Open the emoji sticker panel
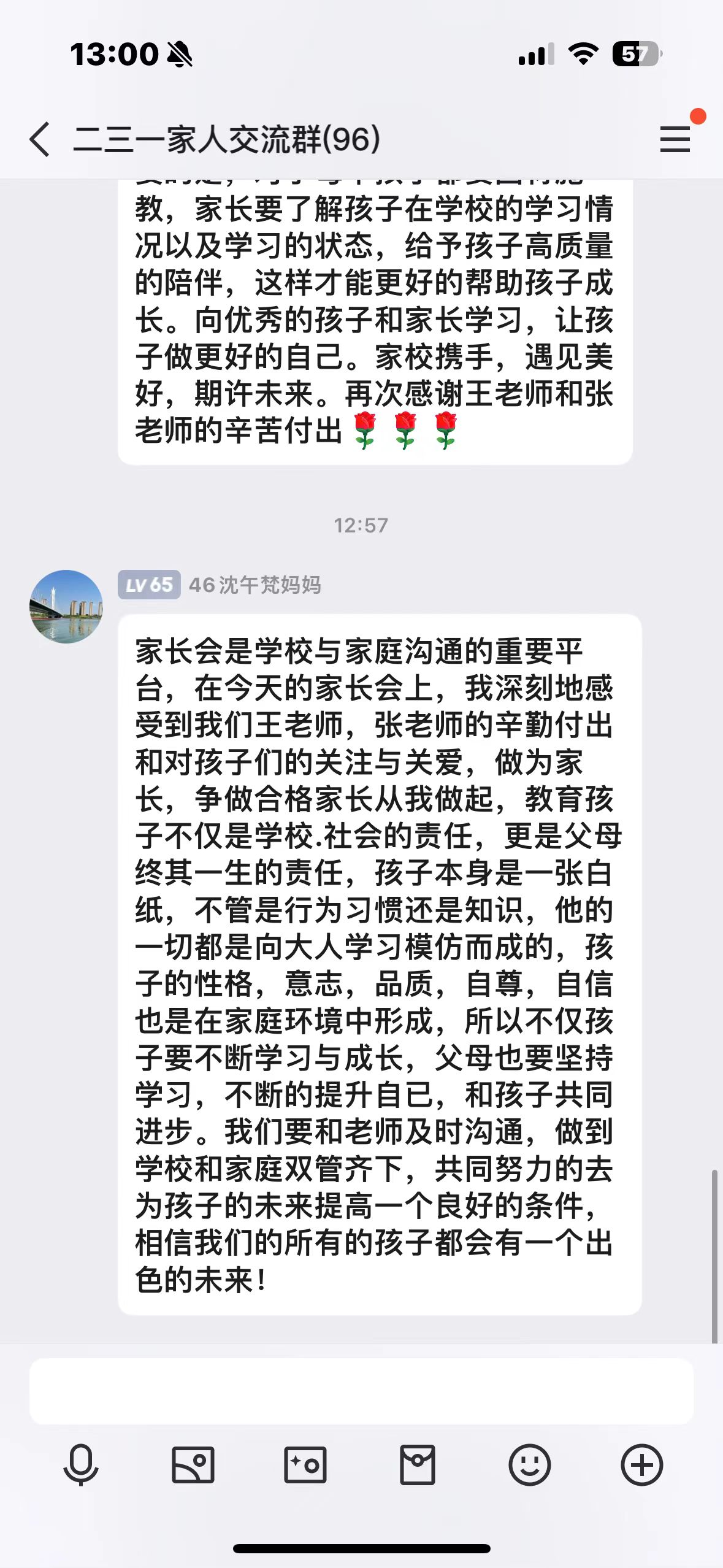This screenshot has width=723, height=1568. 530,1465
